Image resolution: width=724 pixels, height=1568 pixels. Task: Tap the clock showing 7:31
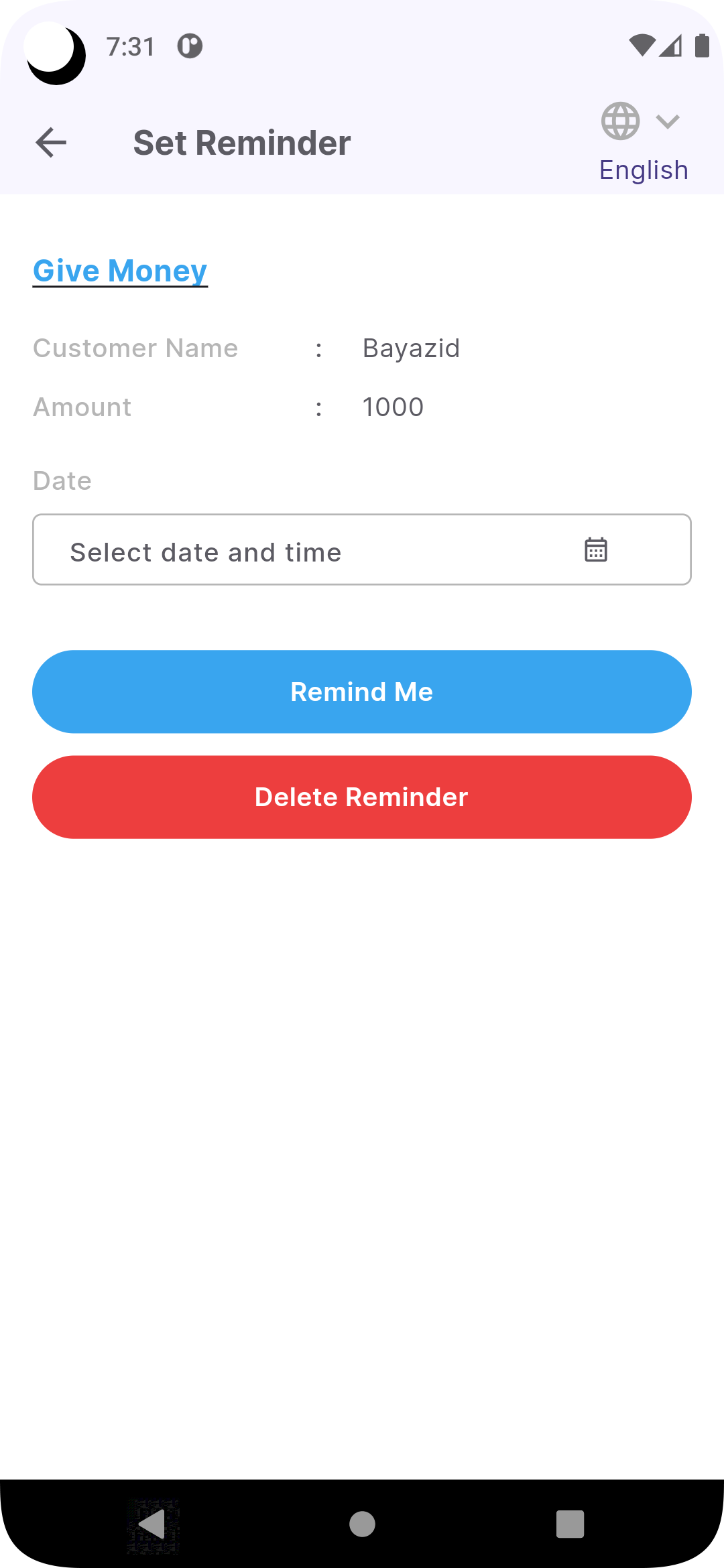[130, 46]
